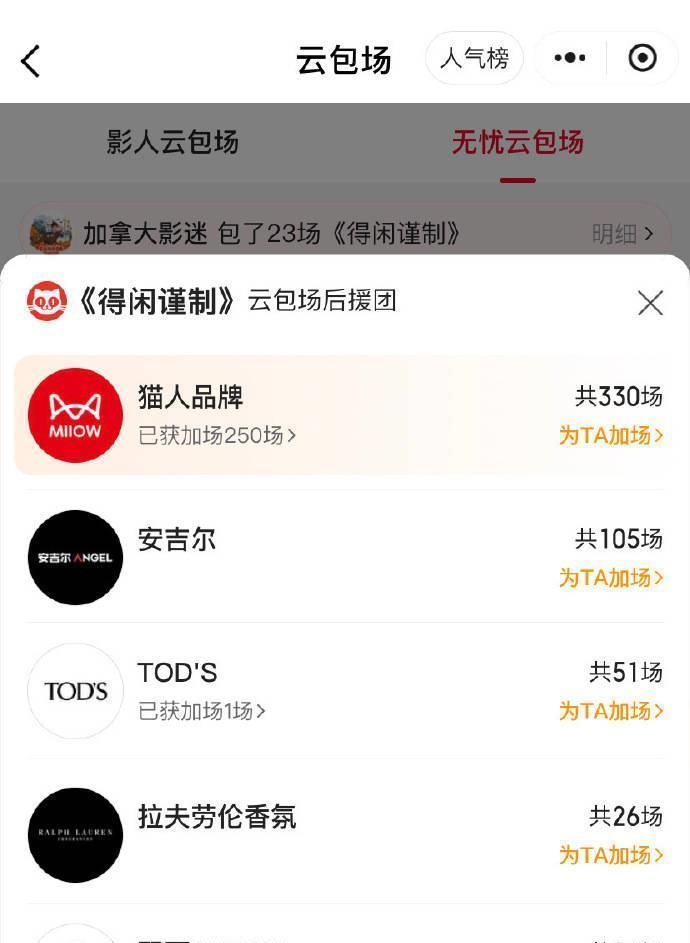Open 已获加场1场 under TOD'S
This screenshot has height=943, width=690.
[202, 711]
